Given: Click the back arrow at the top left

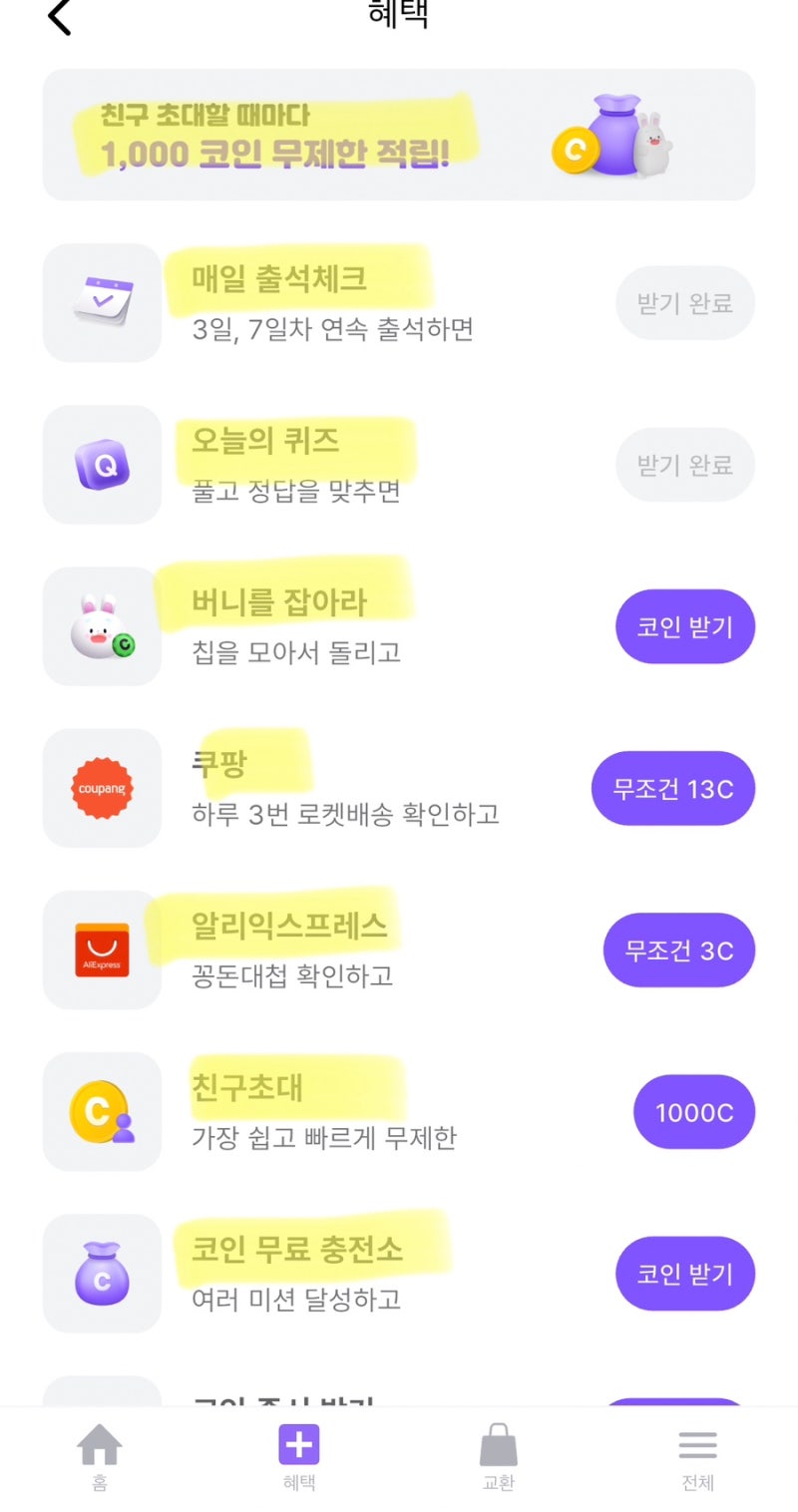Looking at the screenshot, I should pyautogui.click(x=58, y=18).
